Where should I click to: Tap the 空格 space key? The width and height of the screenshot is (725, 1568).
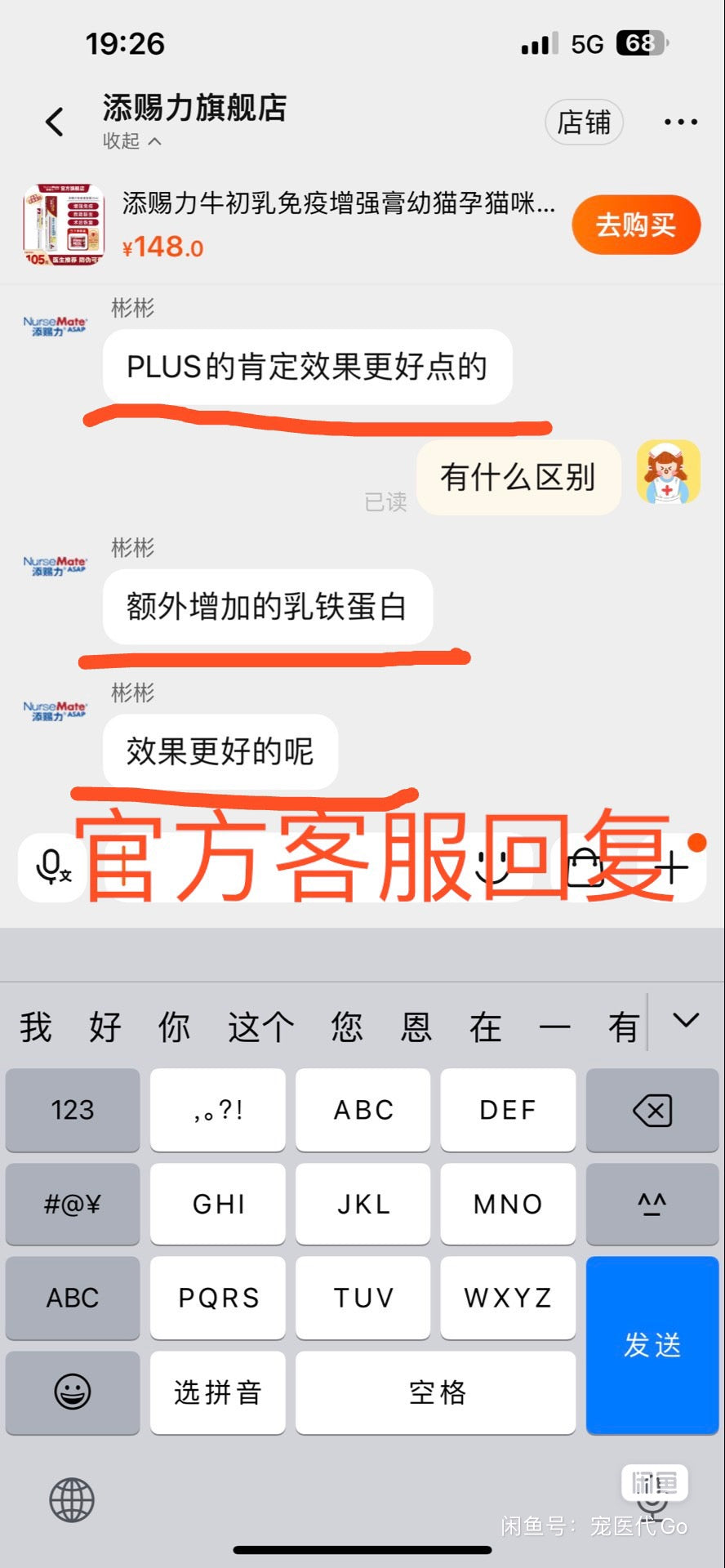point(436,1392)
